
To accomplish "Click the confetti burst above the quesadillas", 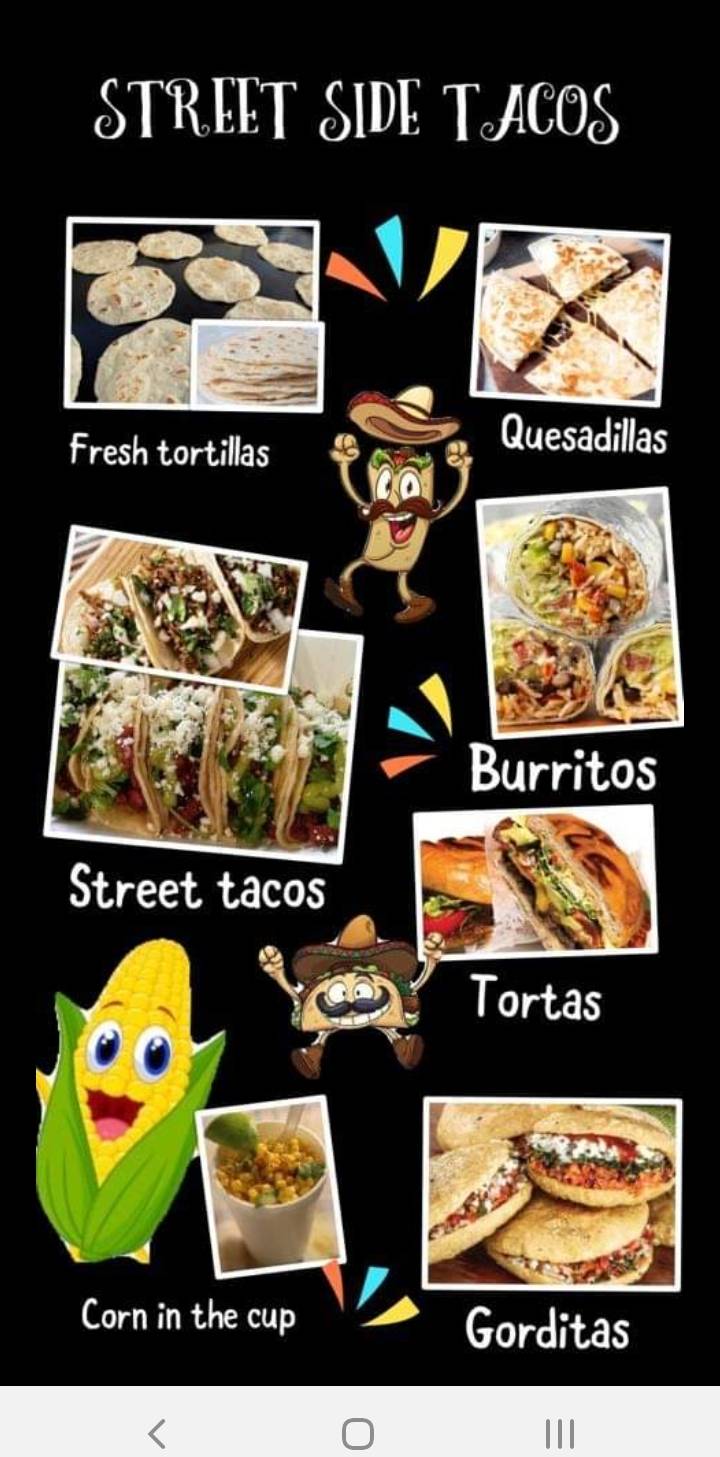I will pos(390,260).
